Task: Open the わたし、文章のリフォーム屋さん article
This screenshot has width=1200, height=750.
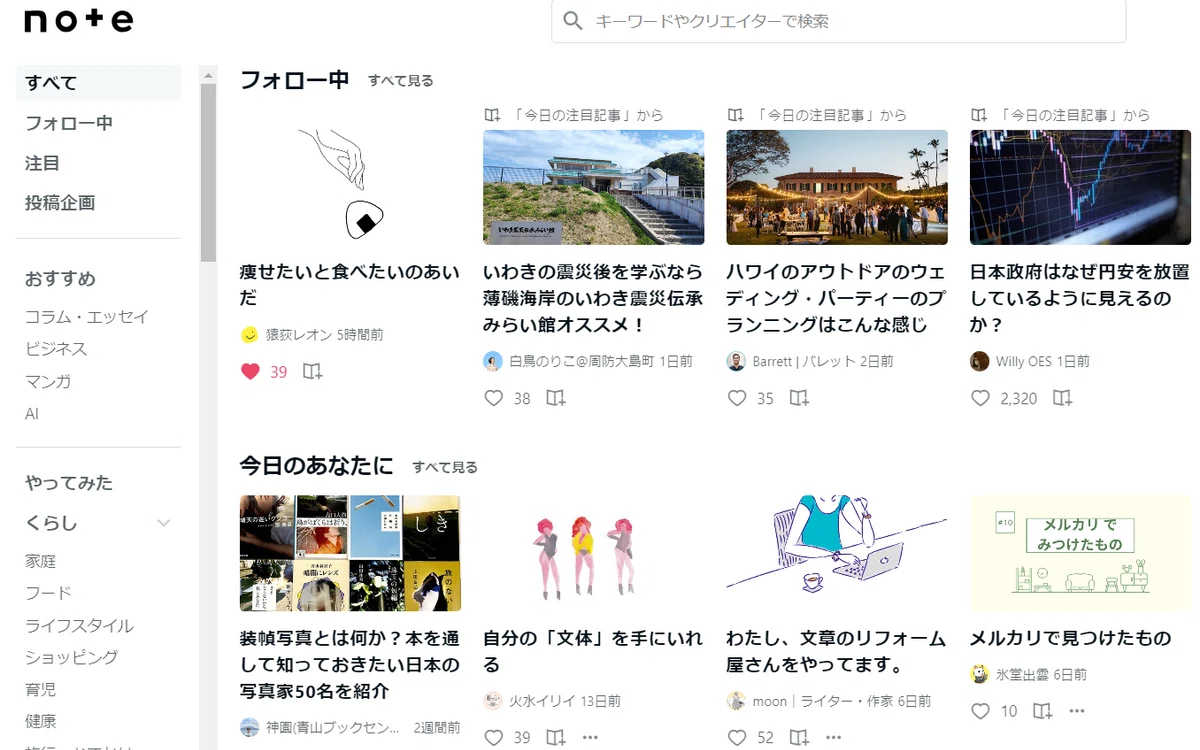Action: (836, 651)
